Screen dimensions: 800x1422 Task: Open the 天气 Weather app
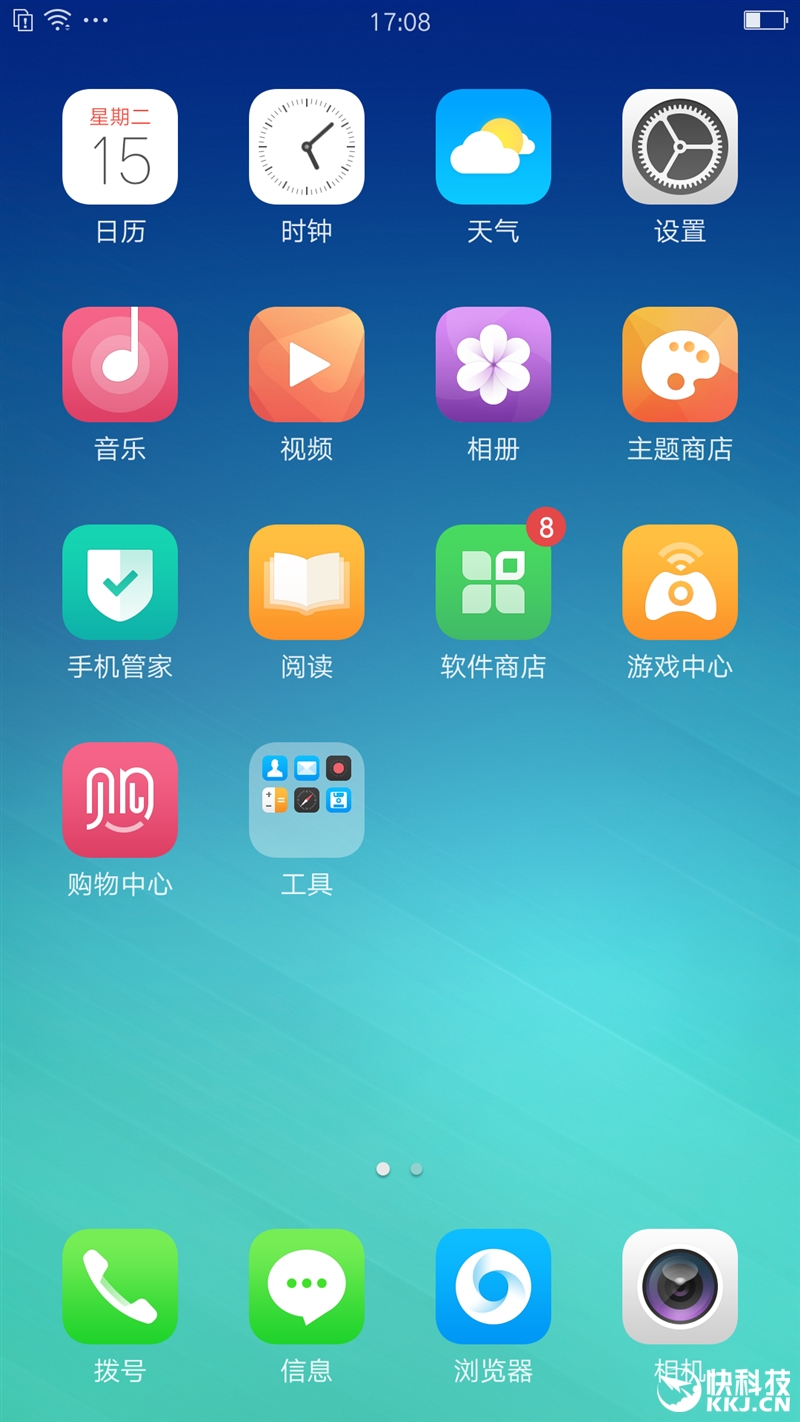pyautogui.click(x=493, y=146)
